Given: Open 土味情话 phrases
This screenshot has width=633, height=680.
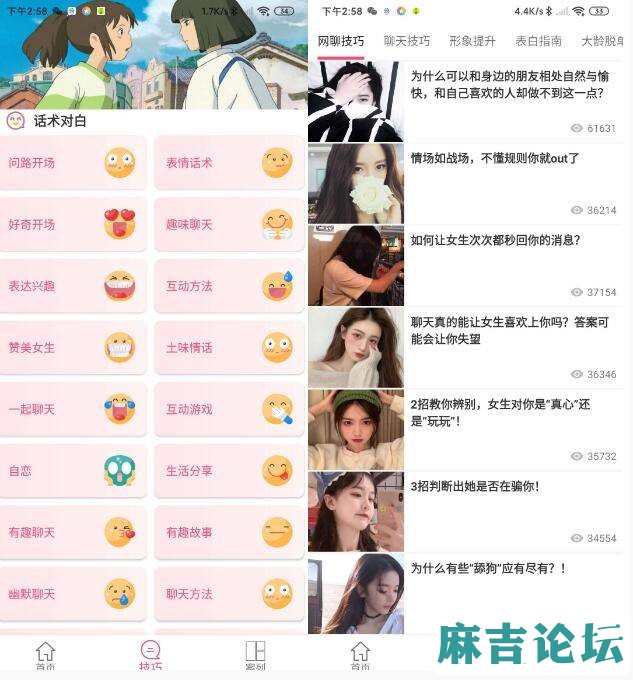Looking at the screenshot, I should click(x=230, y=348).
